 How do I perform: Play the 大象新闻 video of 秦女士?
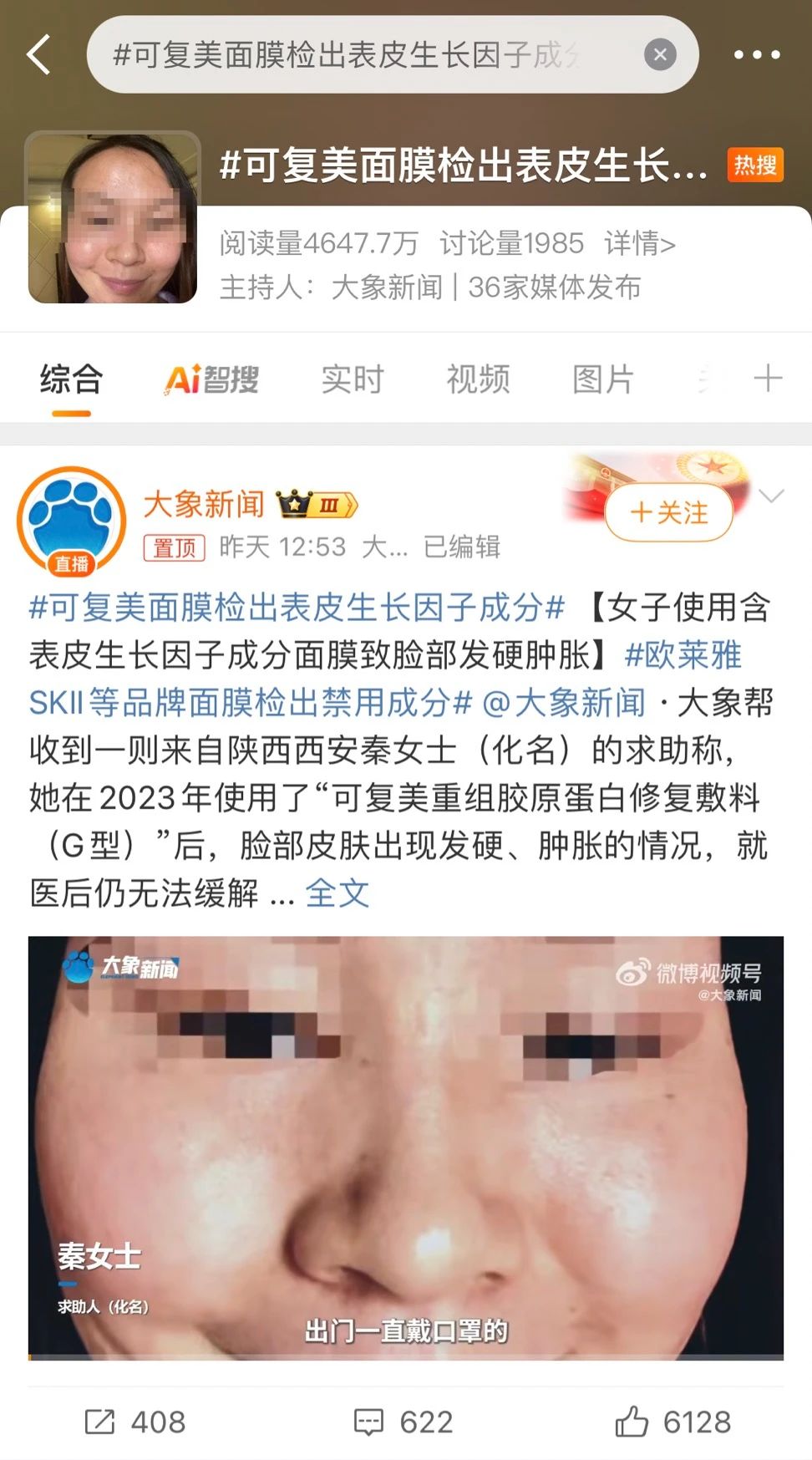[406, 1147]
